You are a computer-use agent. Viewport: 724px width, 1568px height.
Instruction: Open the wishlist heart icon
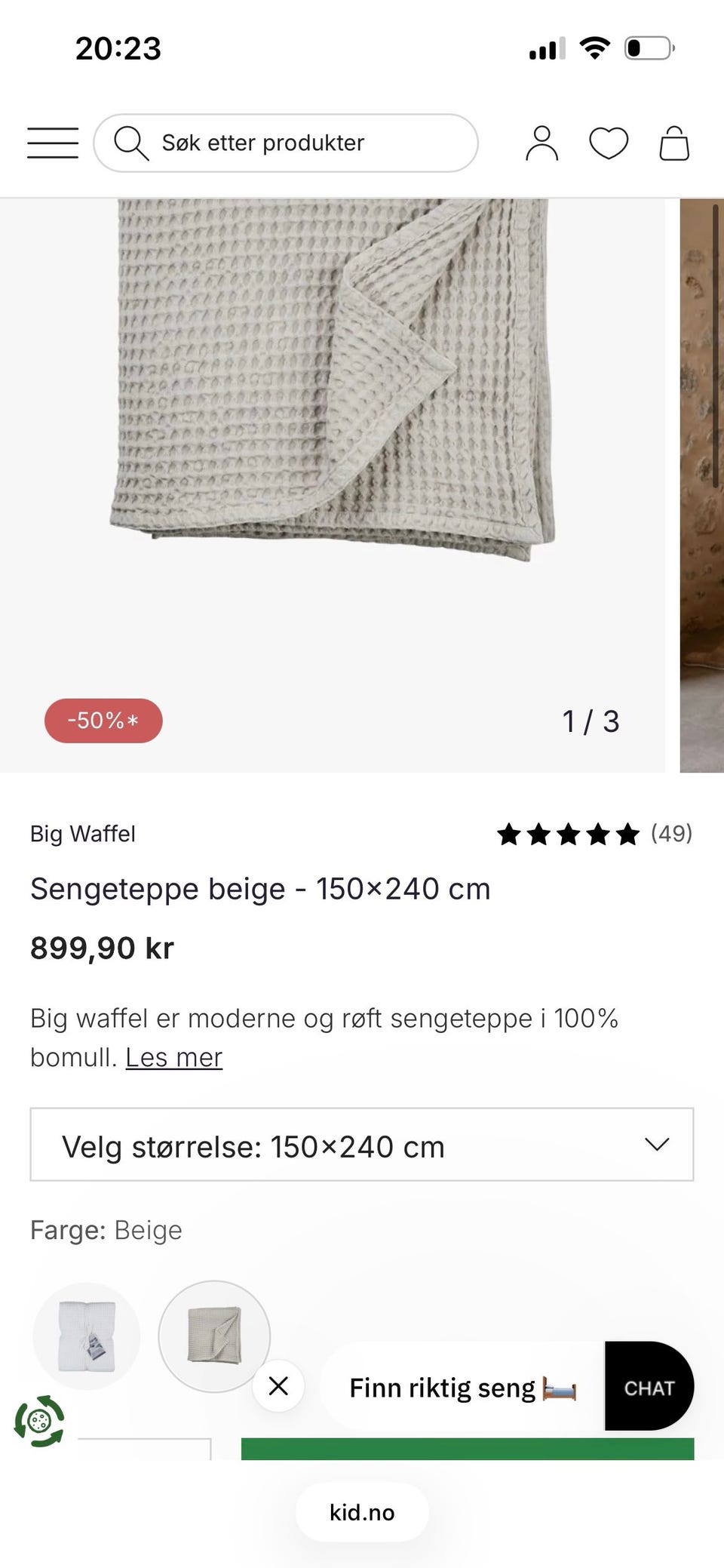tap(611, 144)
